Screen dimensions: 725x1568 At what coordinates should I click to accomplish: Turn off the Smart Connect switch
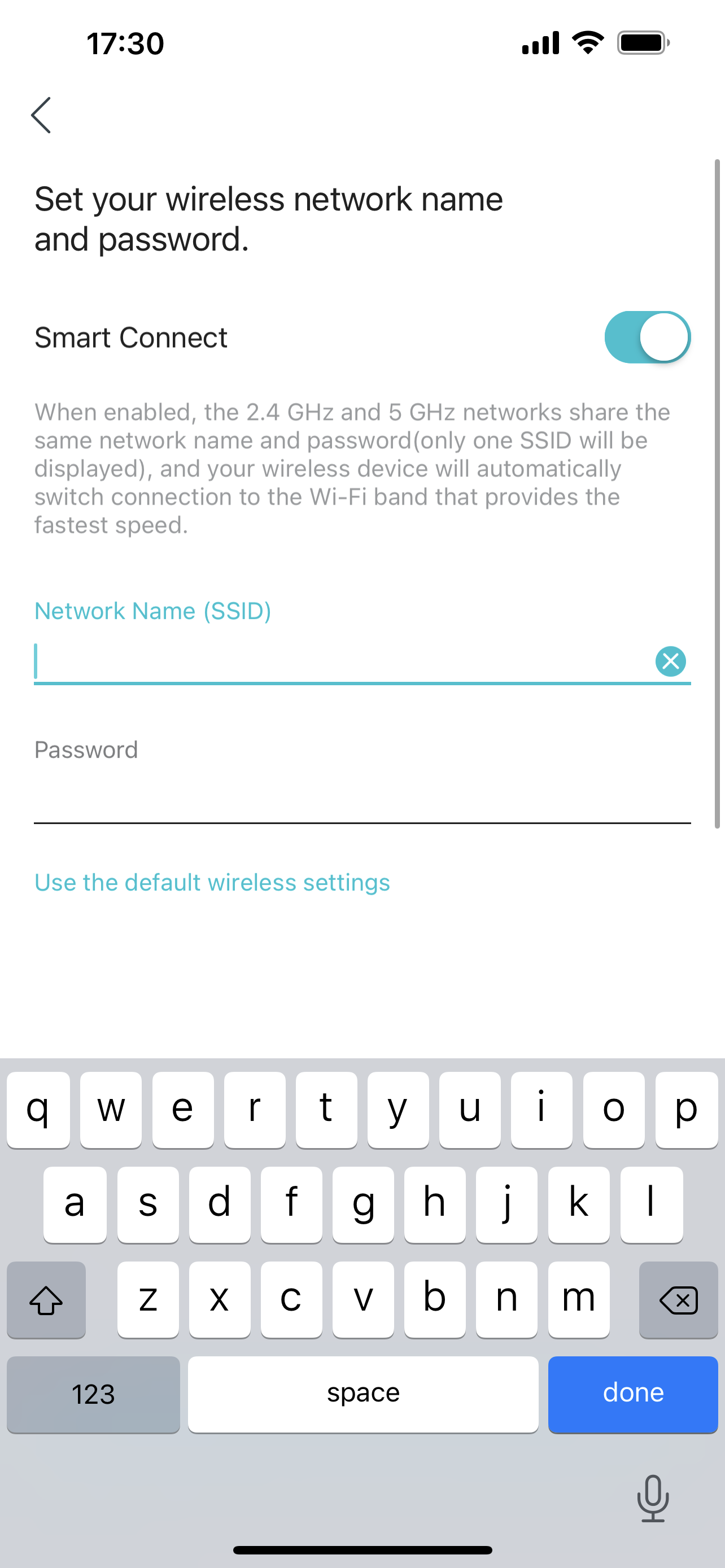click(x=647, y=337)
